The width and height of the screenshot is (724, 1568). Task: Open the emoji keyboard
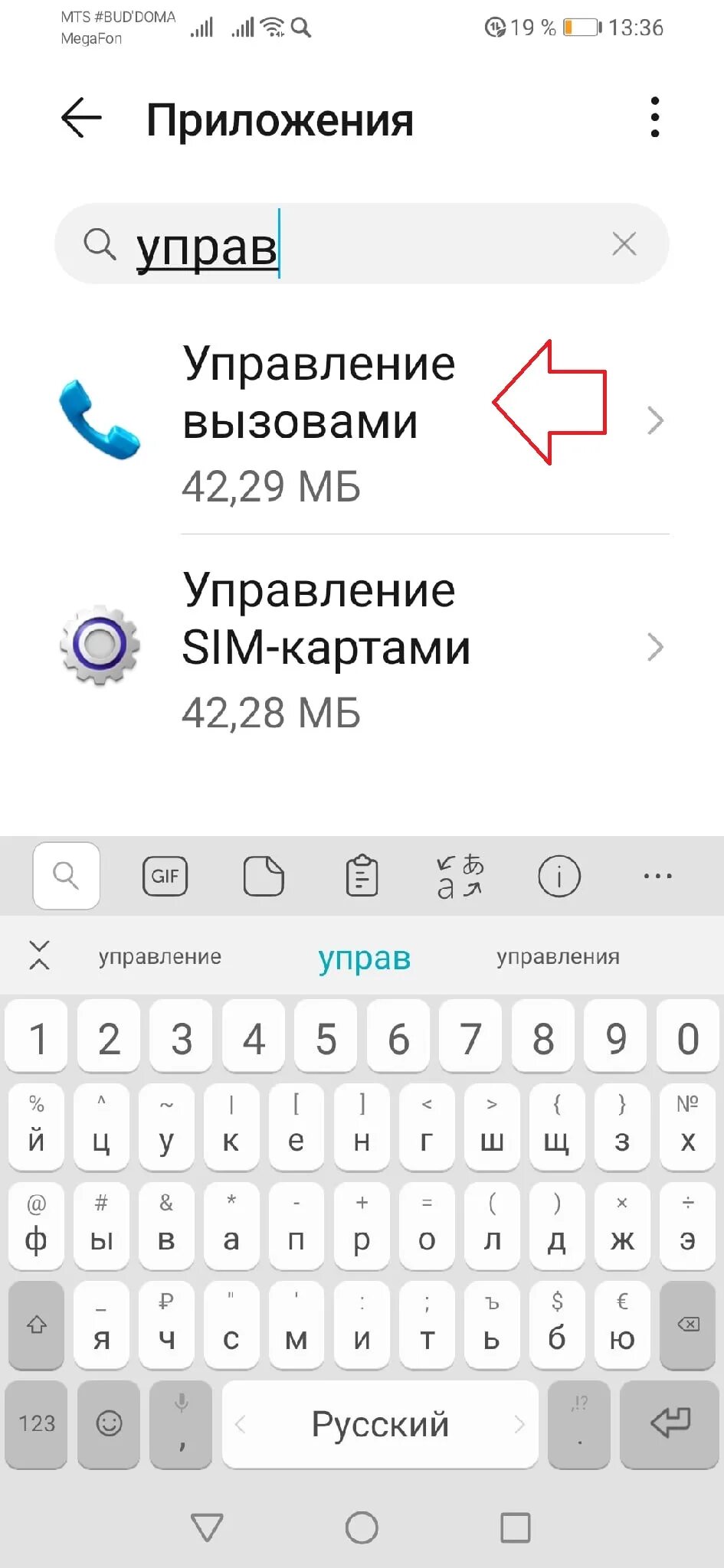[x=109, y=1424]
